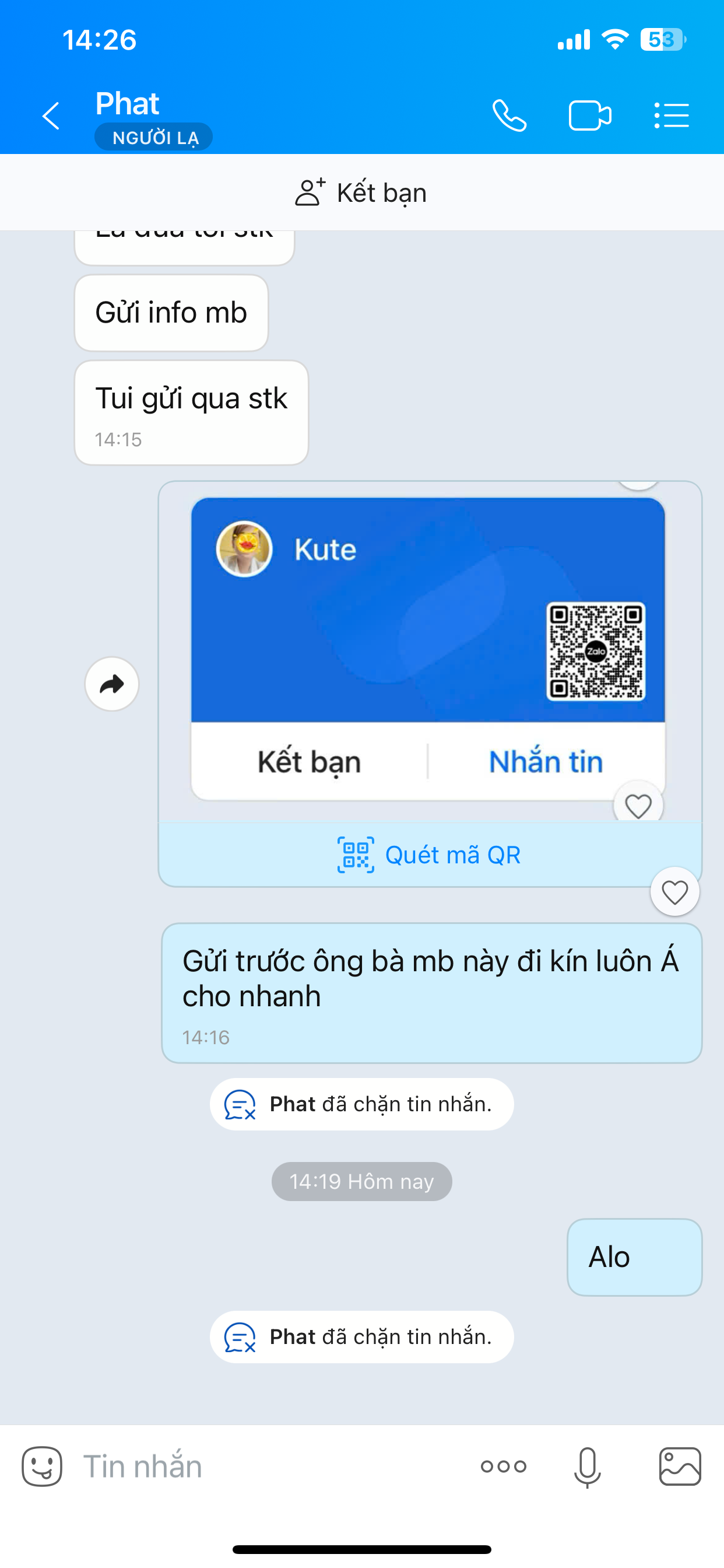Open more message options (three dots)
This screenshot has width=724, height=1568.
click(503, 1466)
